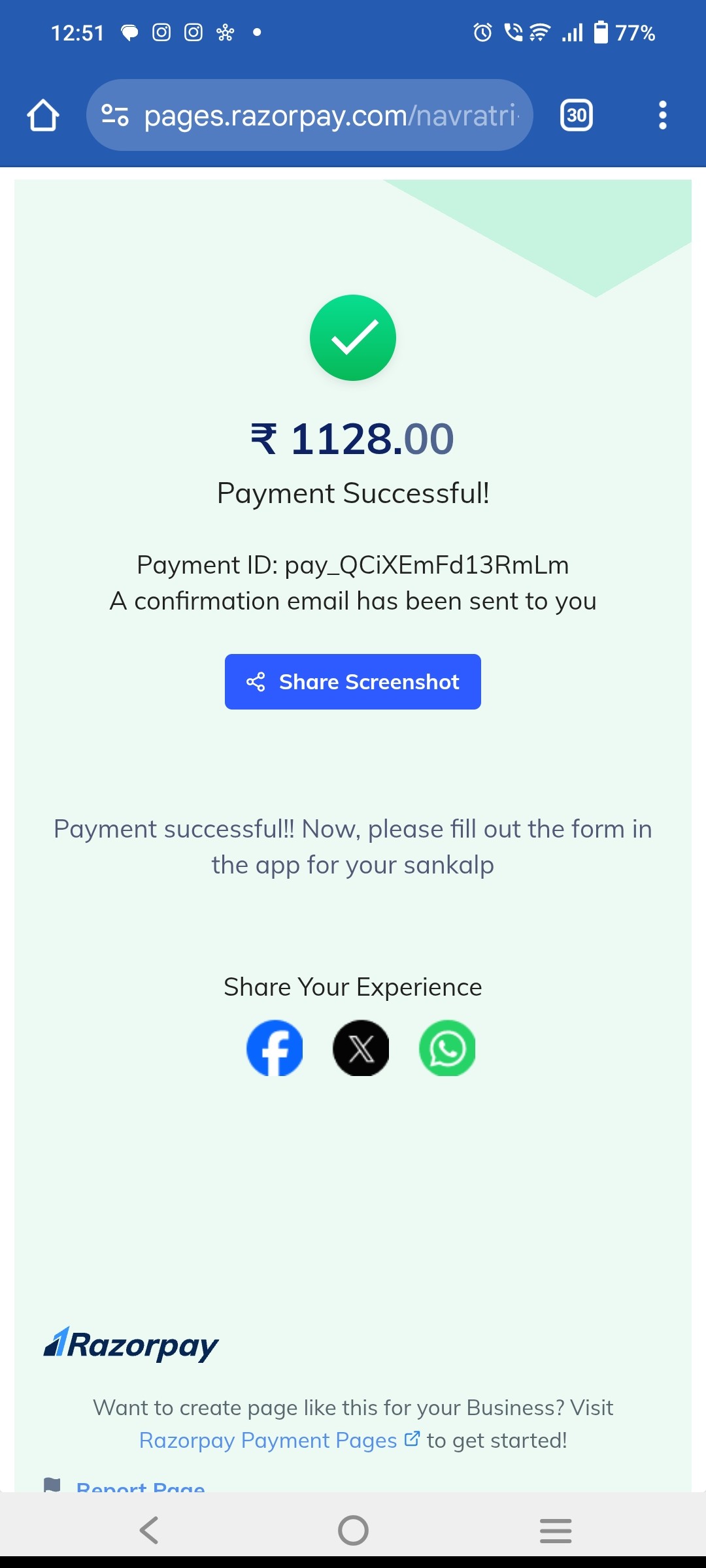Open the browser overflow menu
The height and width of the screenshot is (1568, 706).
tap(662, 115)
